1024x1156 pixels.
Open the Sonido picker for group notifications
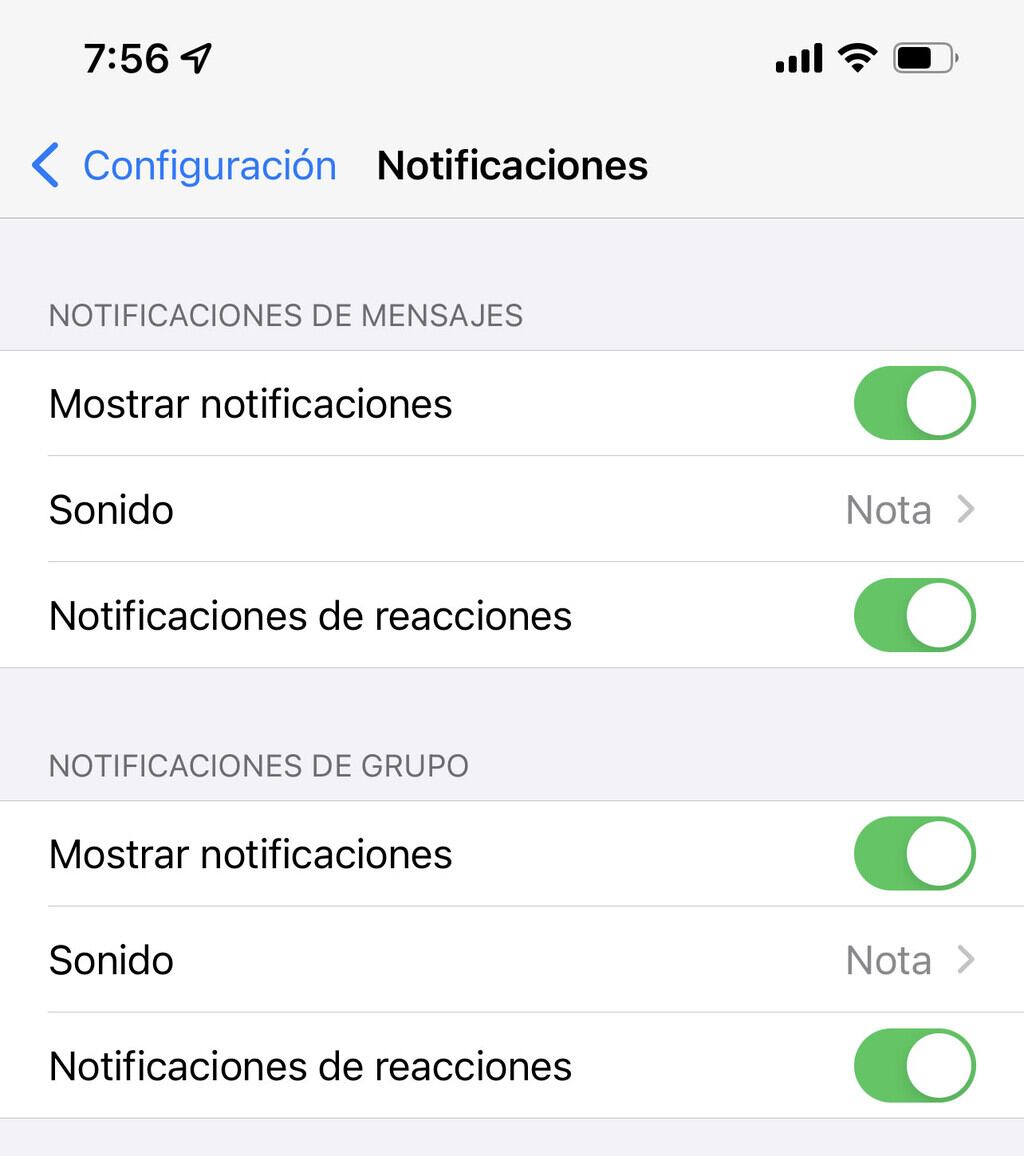512,960
